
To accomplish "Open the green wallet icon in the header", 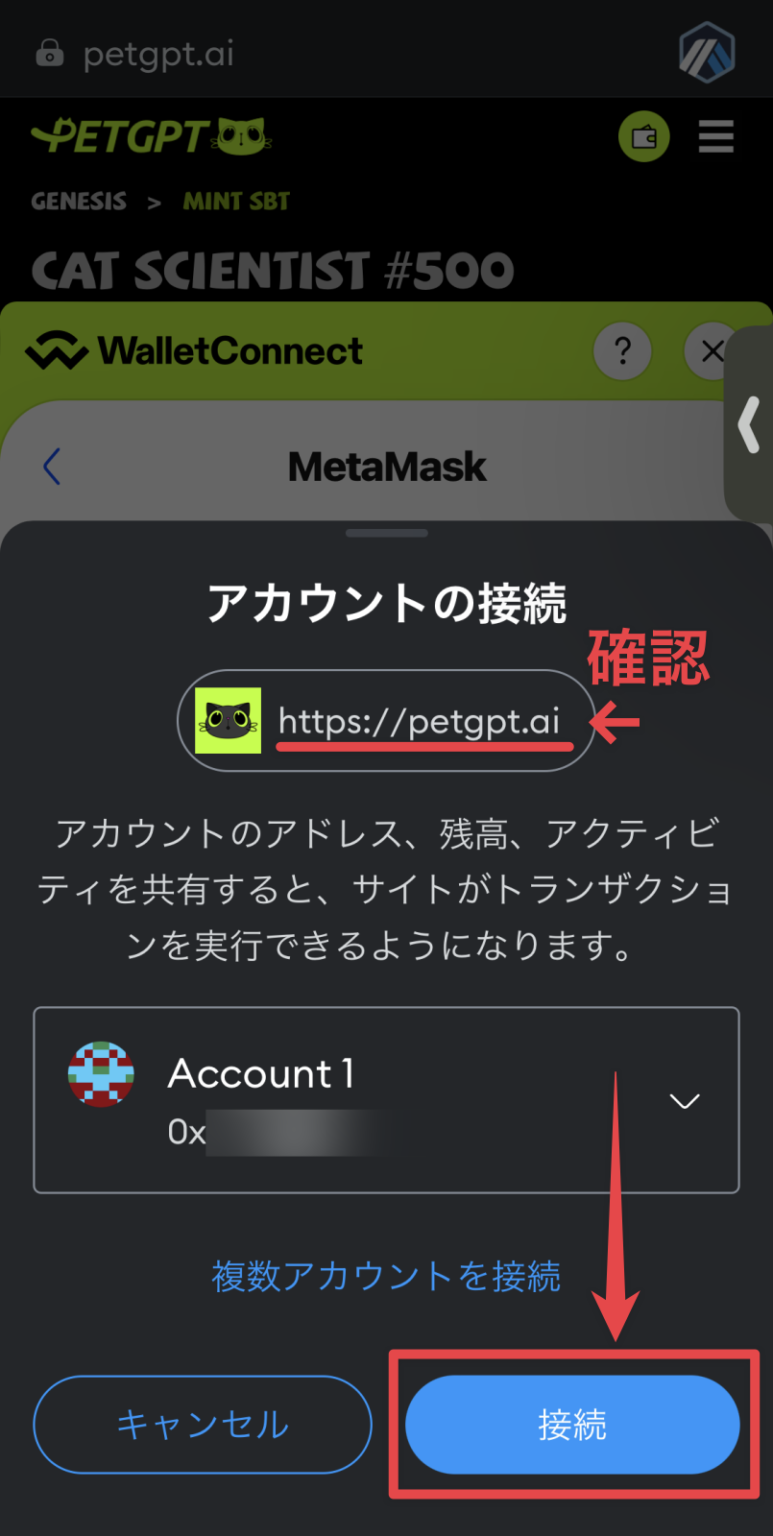I will [644, 137].
